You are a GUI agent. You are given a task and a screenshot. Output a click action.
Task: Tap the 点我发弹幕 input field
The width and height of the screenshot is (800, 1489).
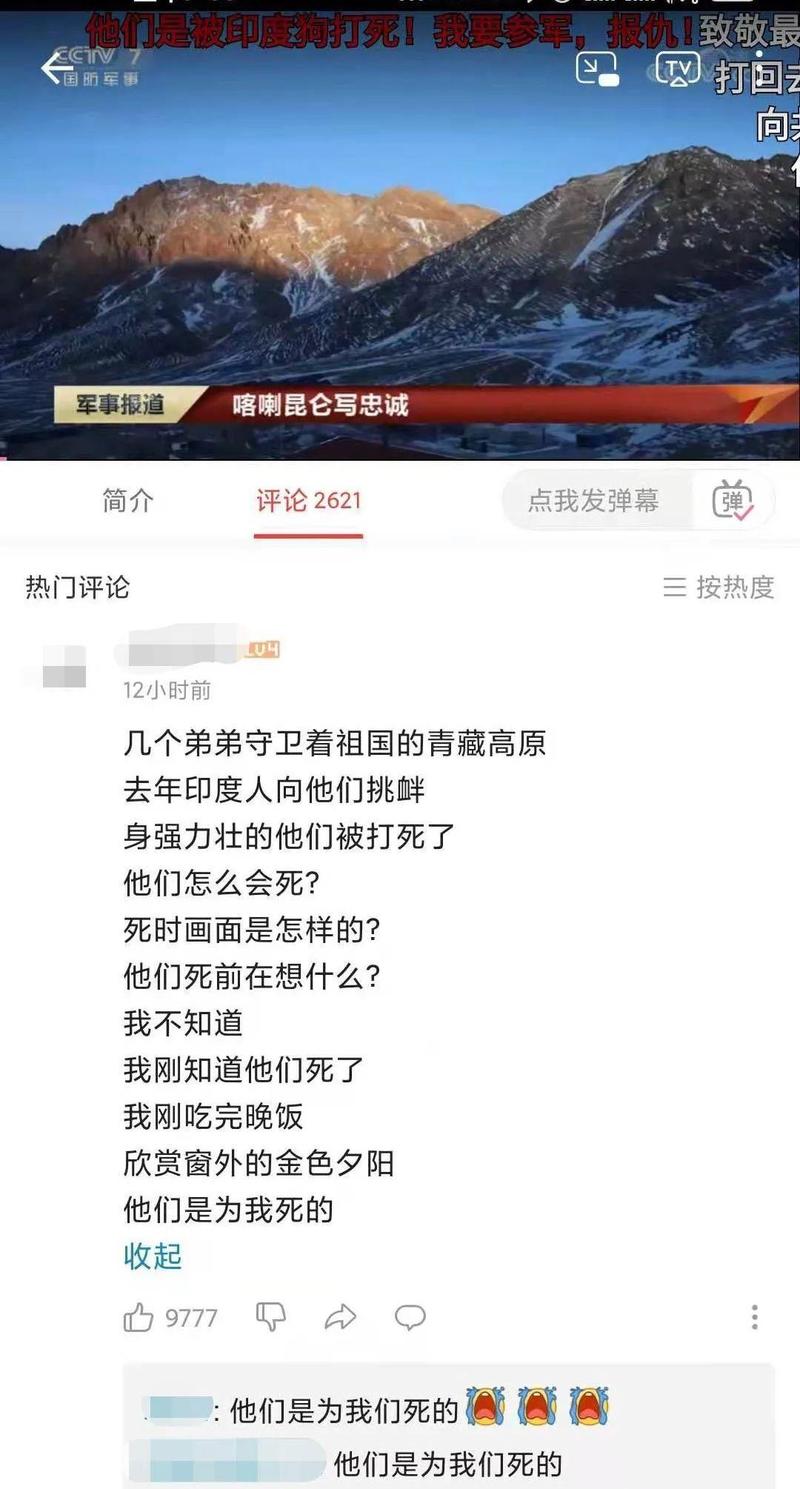(594, 501)
